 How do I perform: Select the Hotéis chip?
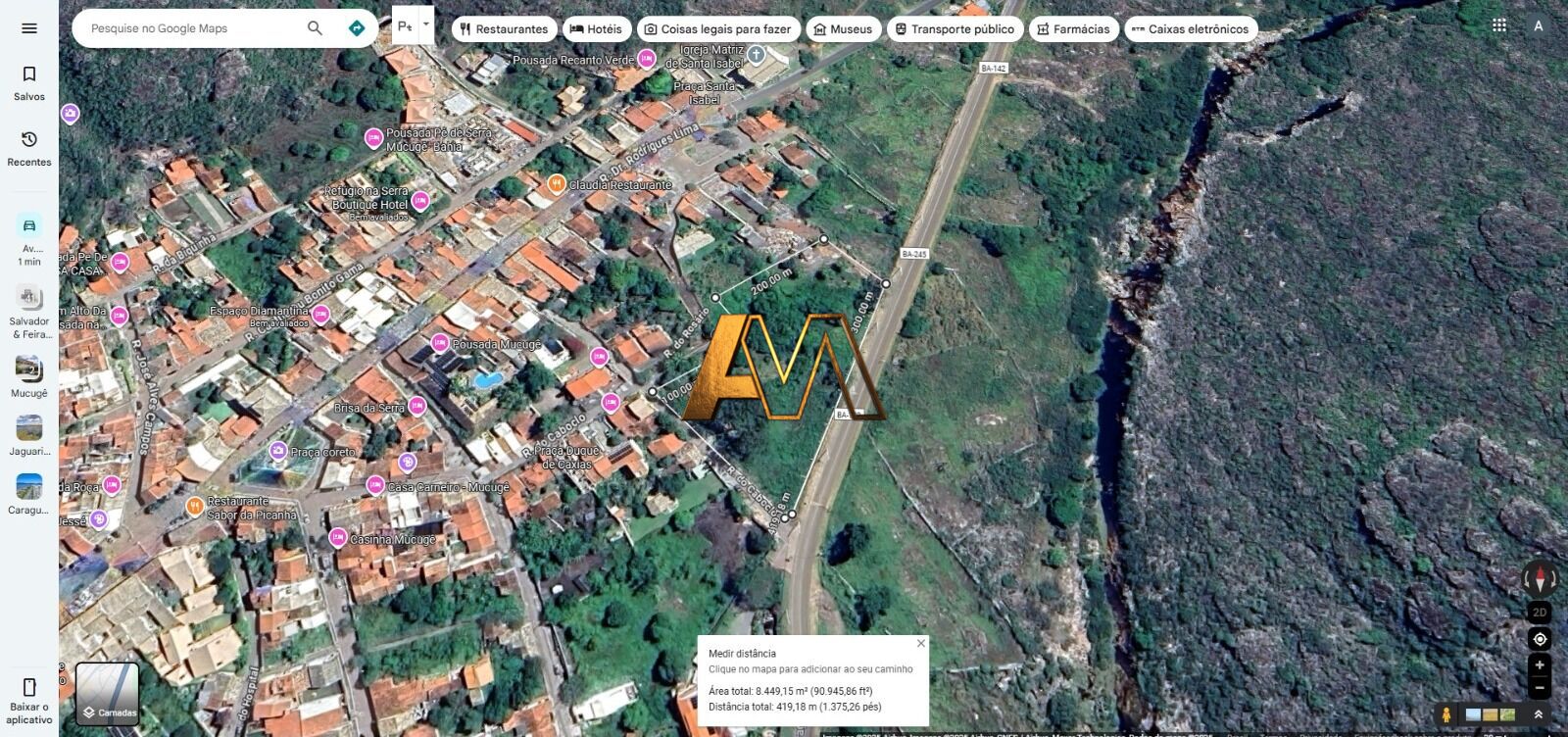click(x=596, y=29)
